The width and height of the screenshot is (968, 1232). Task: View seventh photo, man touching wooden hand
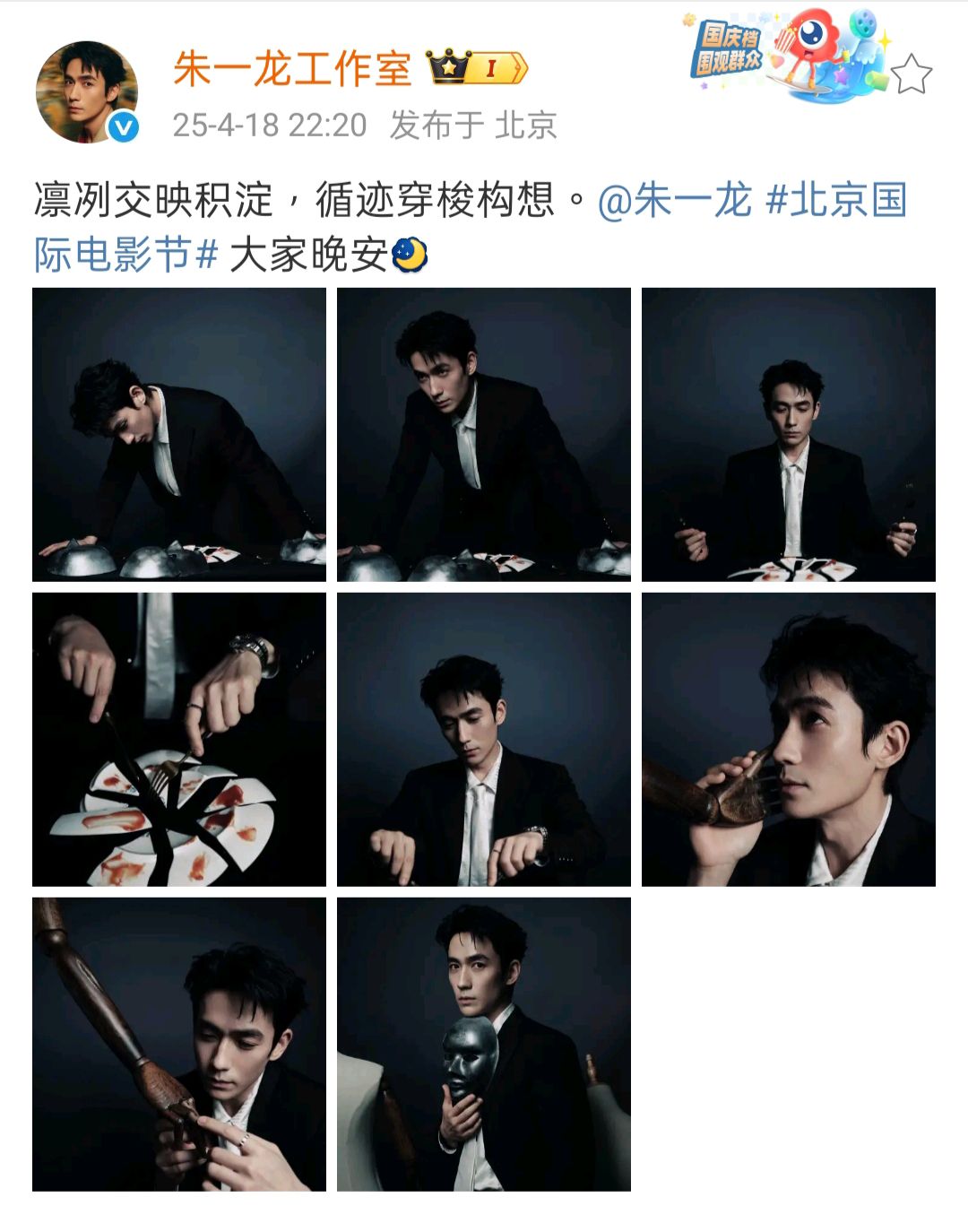(179, 1044)
